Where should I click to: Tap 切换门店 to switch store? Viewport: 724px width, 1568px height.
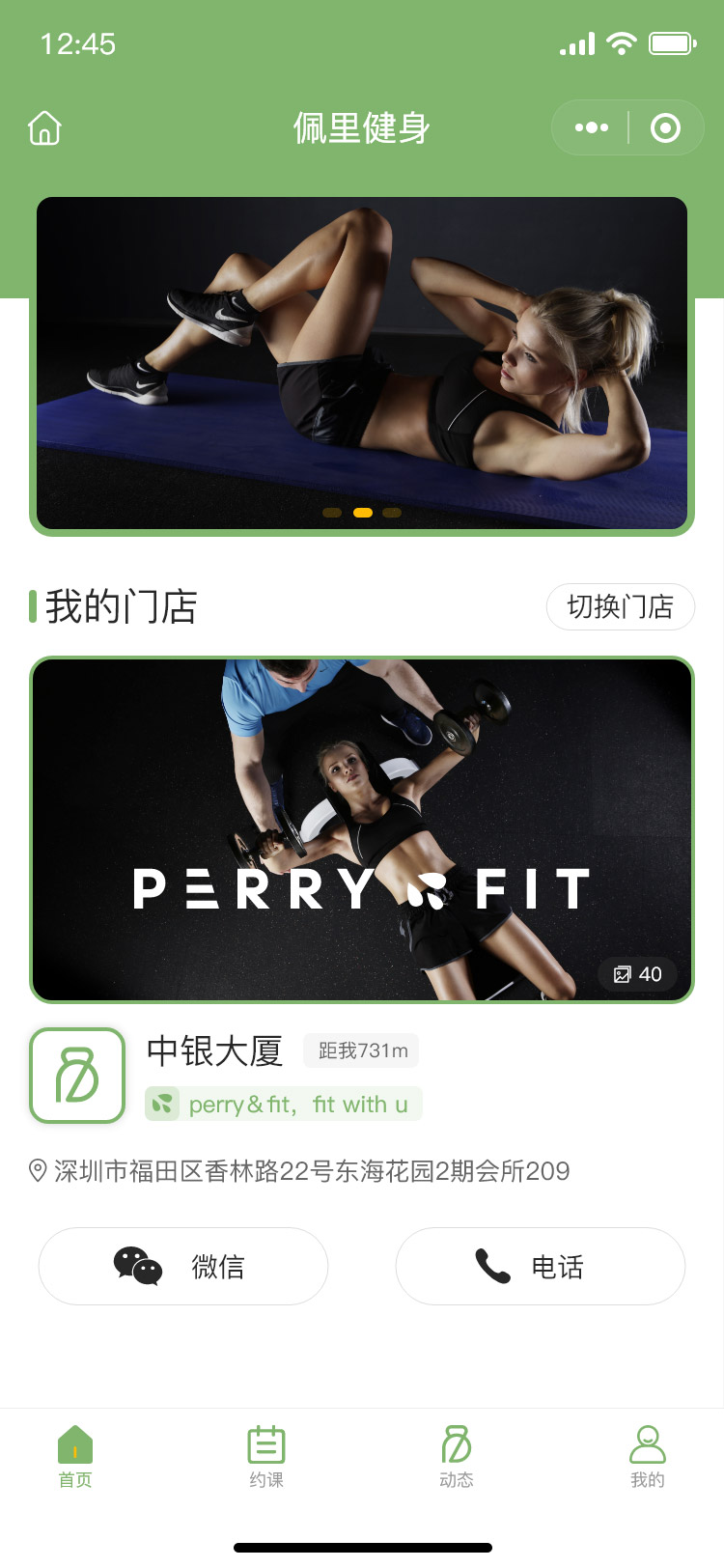coord(620,606)
